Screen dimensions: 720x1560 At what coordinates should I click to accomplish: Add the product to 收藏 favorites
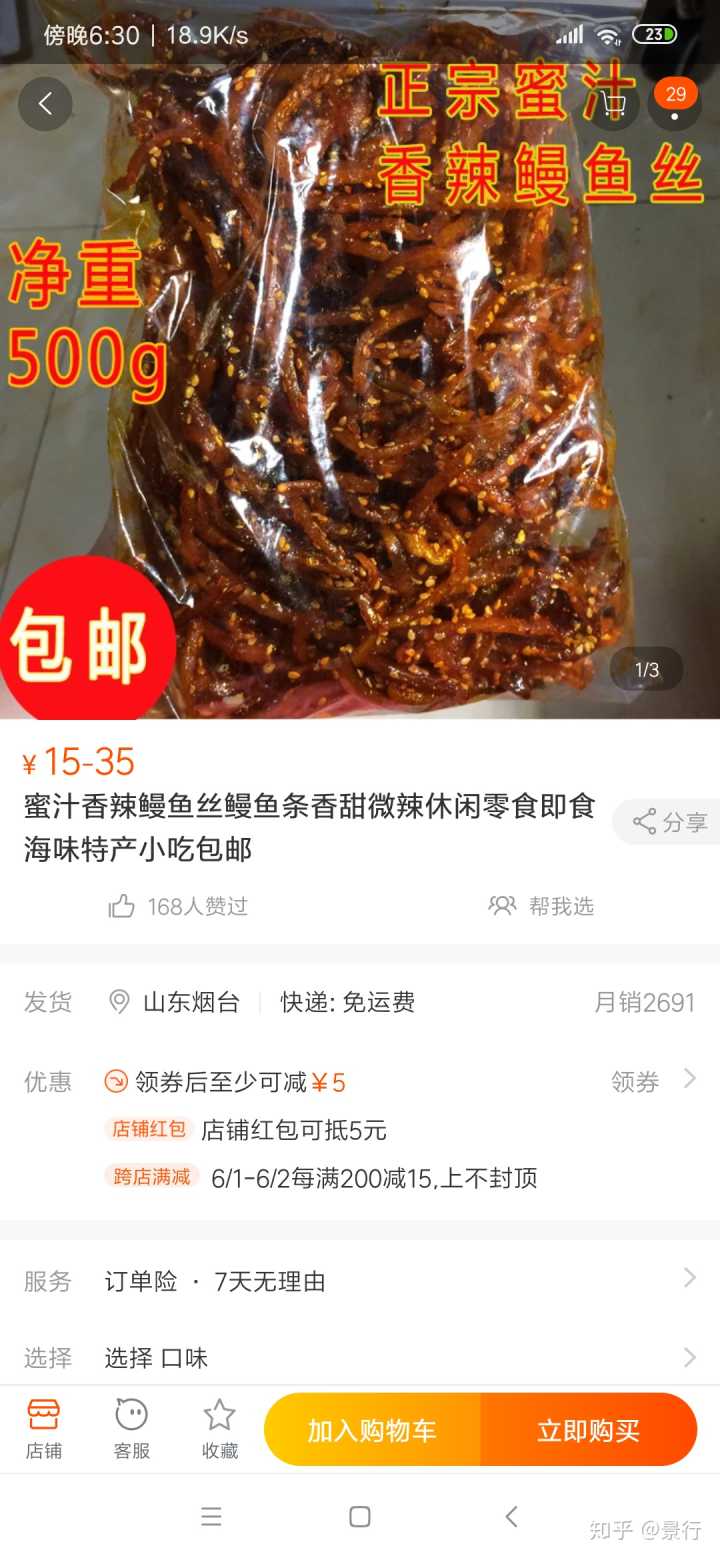tap(220, 1429)
